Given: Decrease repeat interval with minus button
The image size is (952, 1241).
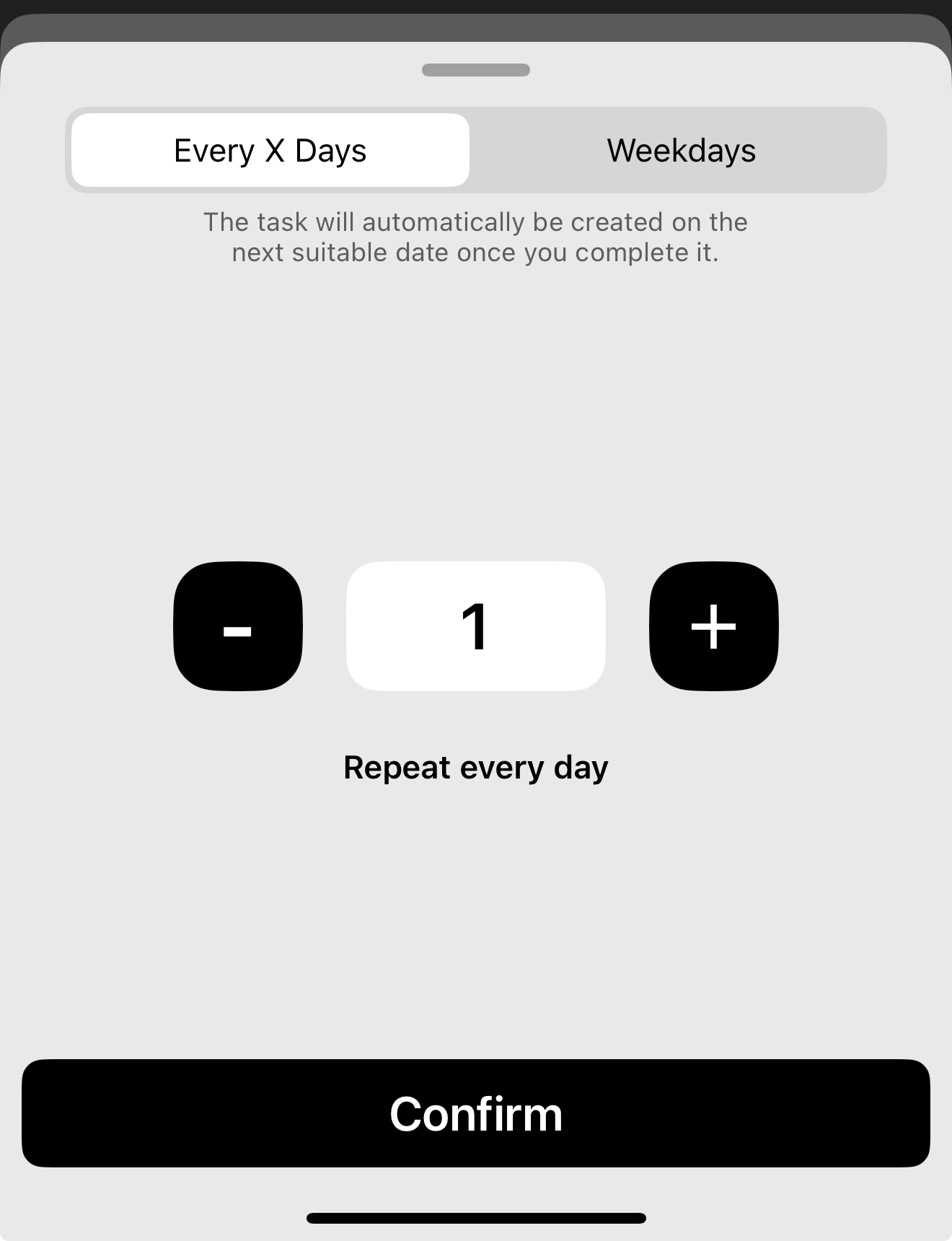Looking at the screenshot, I should point(237,626).
